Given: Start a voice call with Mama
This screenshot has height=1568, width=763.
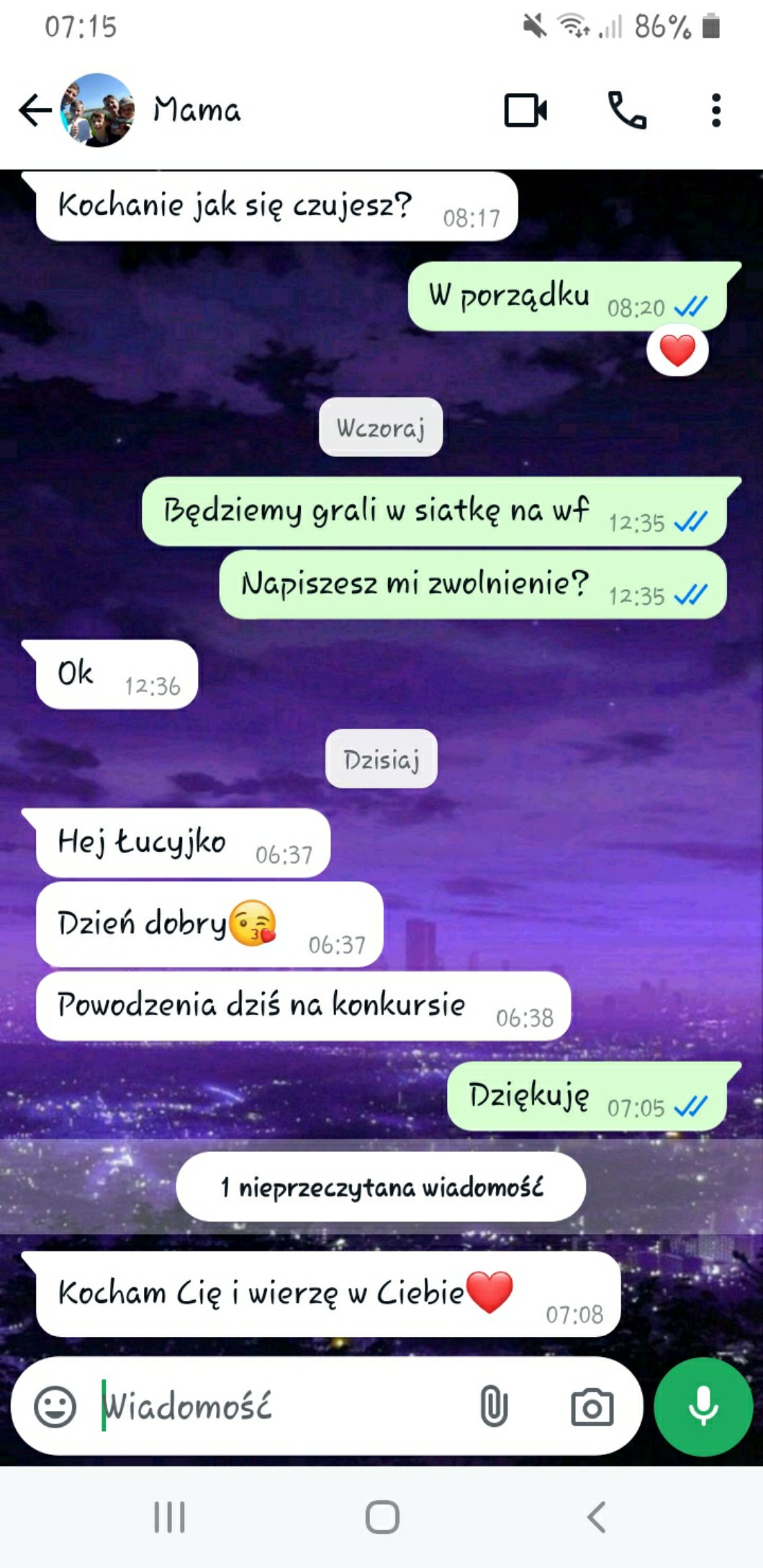Looking at the screenshot, I should click(x=627, y=110).
